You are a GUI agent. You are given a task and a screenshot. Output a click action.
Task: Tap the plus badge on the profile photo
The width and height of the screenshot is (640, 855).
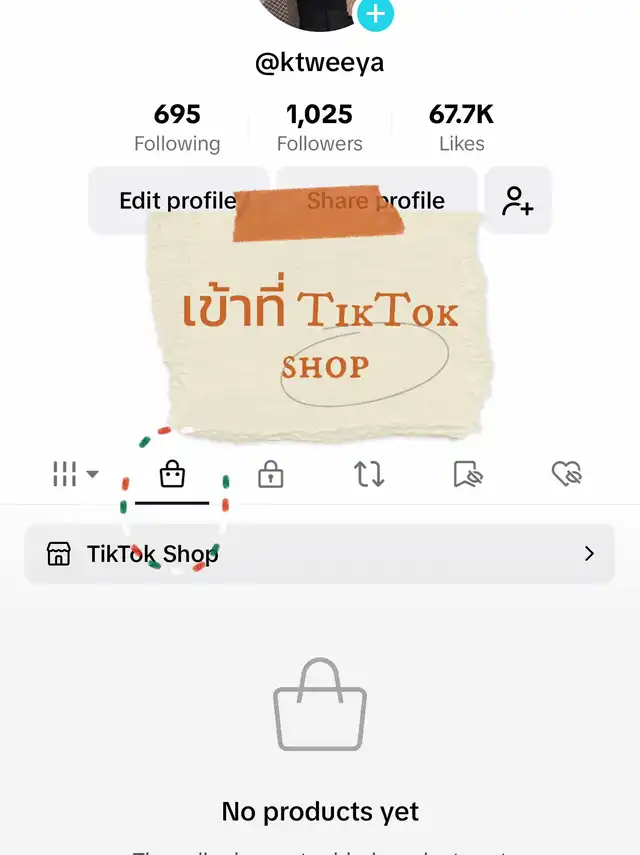point(376,14)
